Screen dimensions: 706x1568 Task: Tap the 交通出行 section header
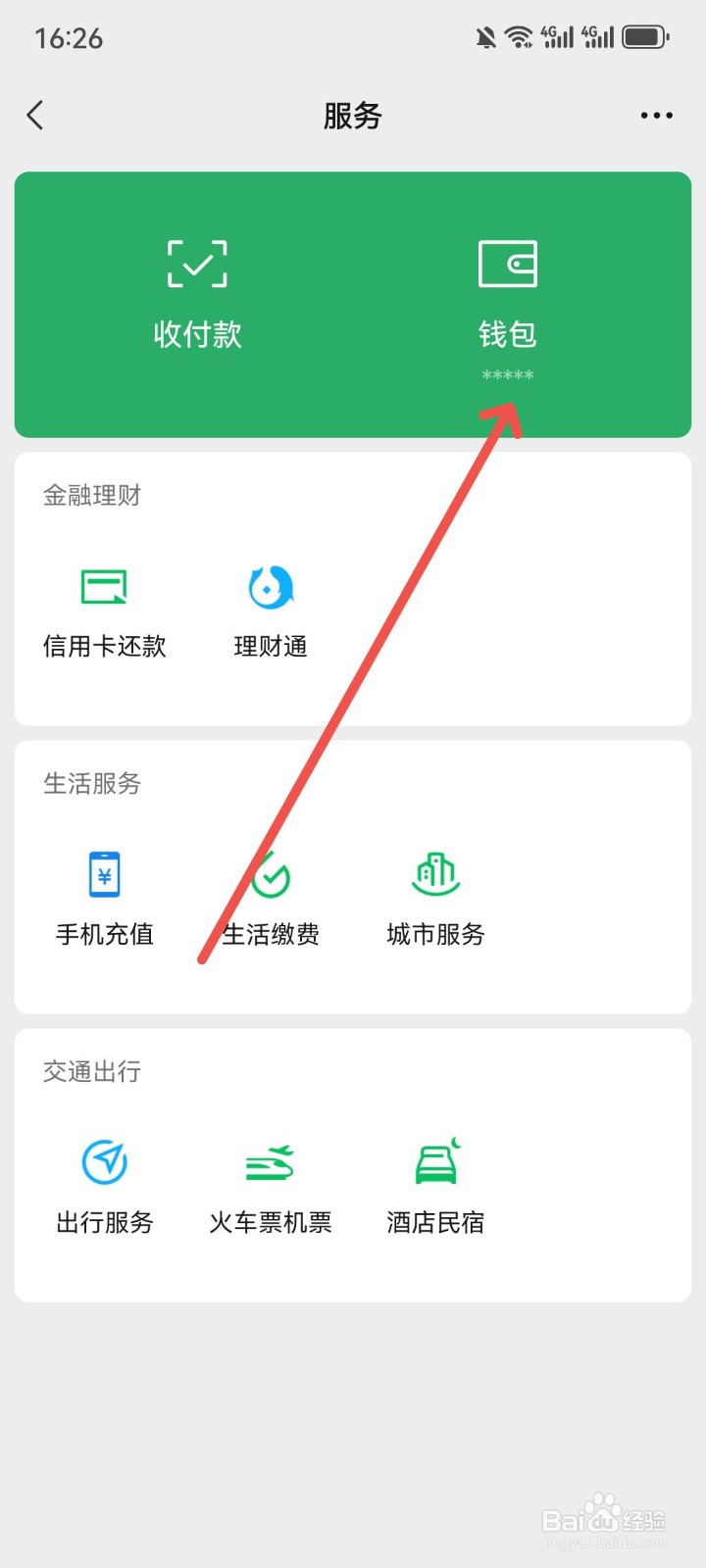93,1071
